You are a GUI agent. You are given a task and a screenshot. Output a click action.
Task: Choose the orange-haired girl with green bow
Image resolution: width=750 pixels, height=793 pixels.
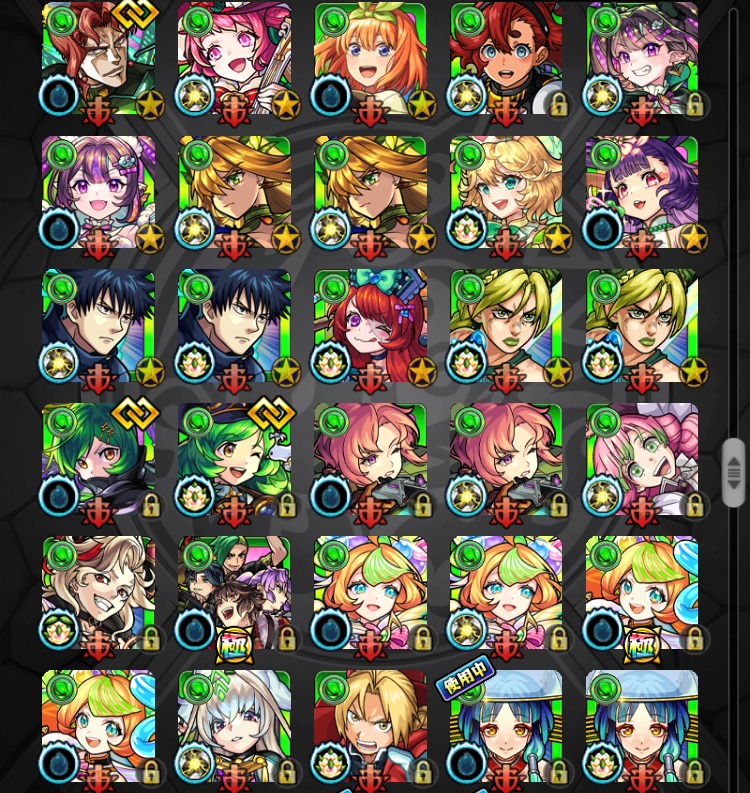[370, 60]
